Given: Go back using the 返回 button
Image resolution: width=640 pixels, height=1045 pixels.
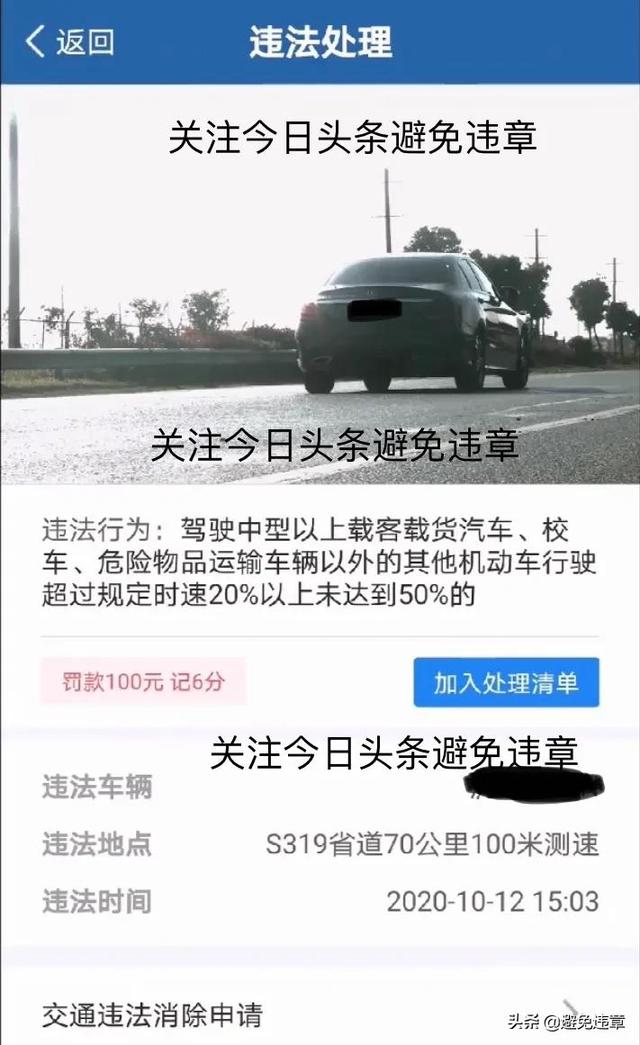Looking at the screenshot, I should (69, 41).
